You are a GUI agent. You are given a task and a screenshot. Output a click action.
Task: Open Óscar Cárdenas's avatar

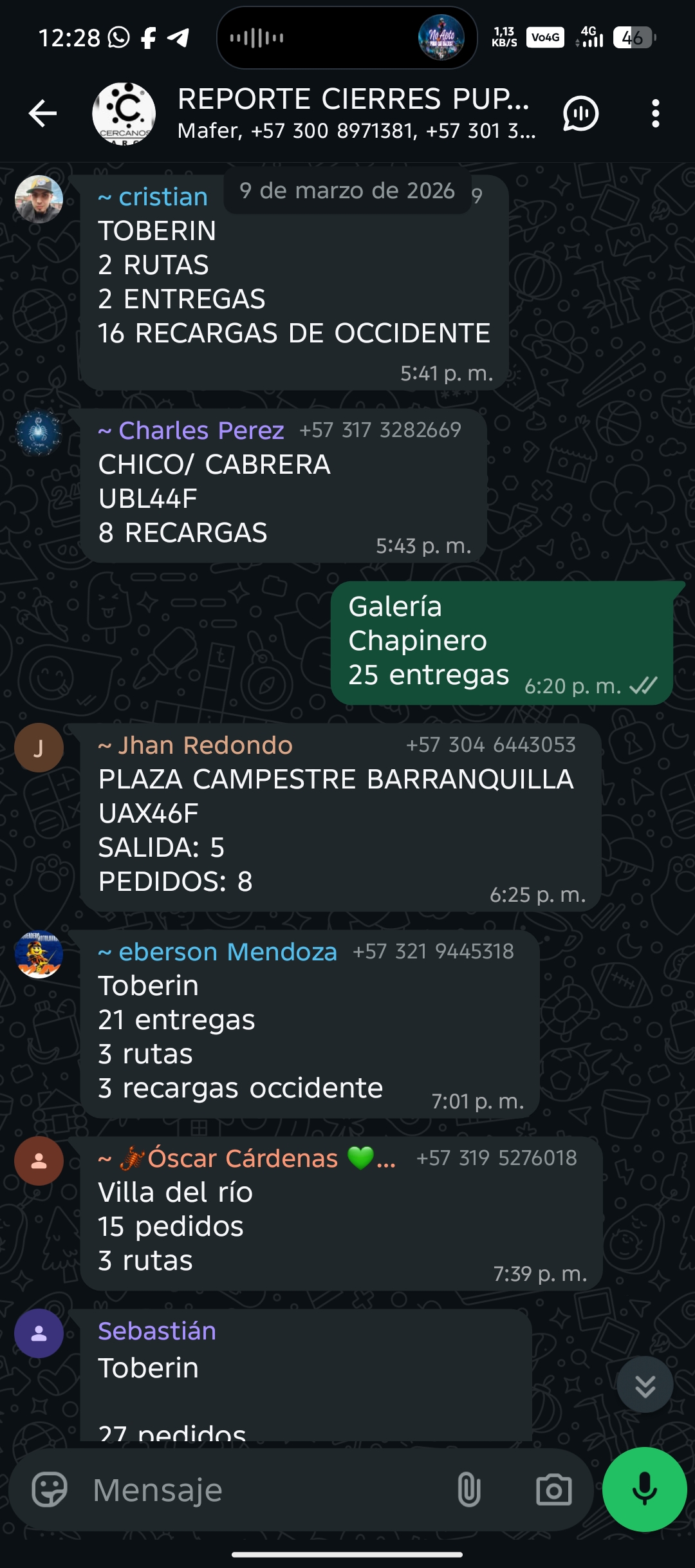tap(39, 1161)
